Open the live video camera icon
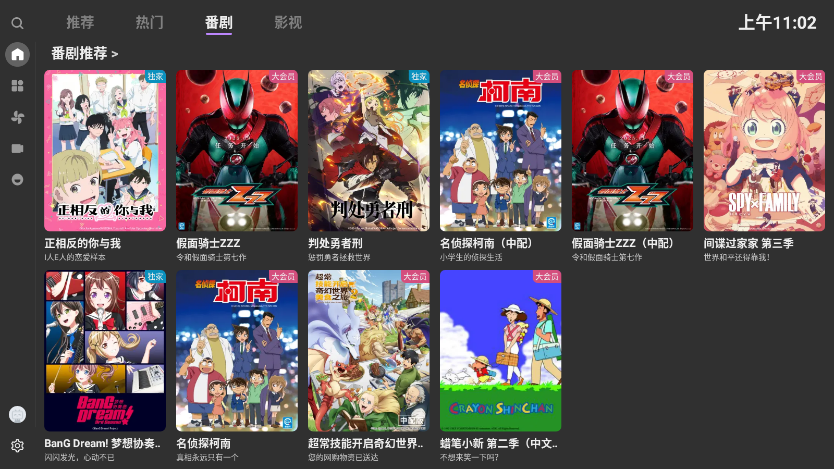This screenshot has height=469, width=834. coord(17,148)
